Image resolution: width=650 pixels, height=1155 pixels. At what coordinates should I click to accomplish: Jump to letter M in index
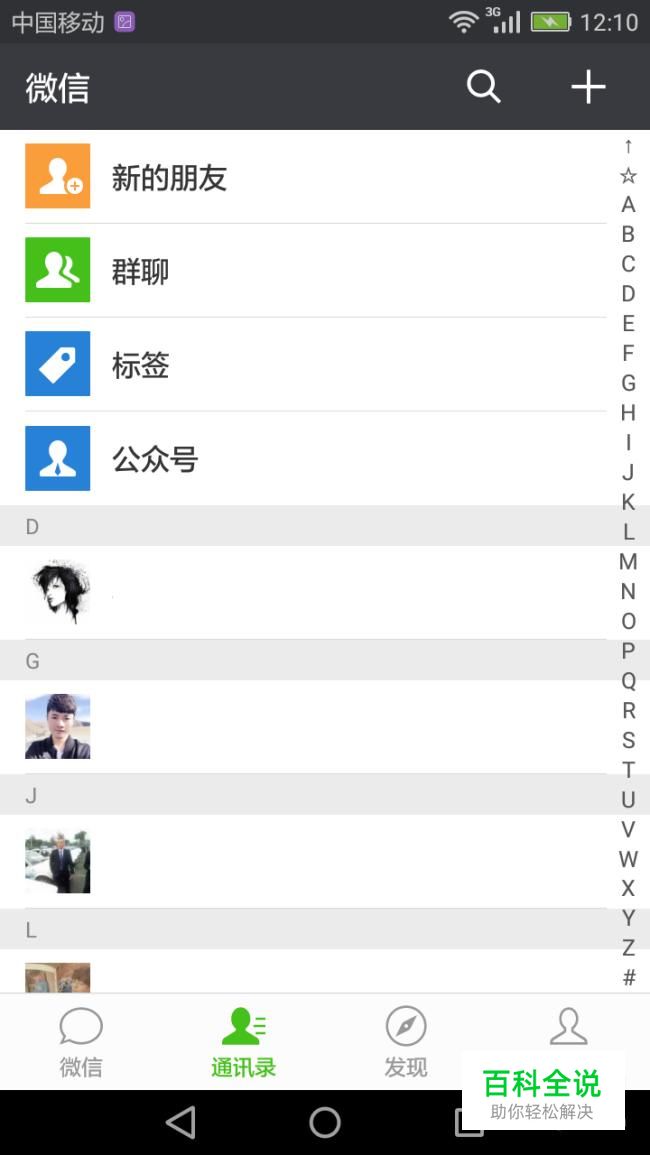pyautogui.click(x=628, y=562)
